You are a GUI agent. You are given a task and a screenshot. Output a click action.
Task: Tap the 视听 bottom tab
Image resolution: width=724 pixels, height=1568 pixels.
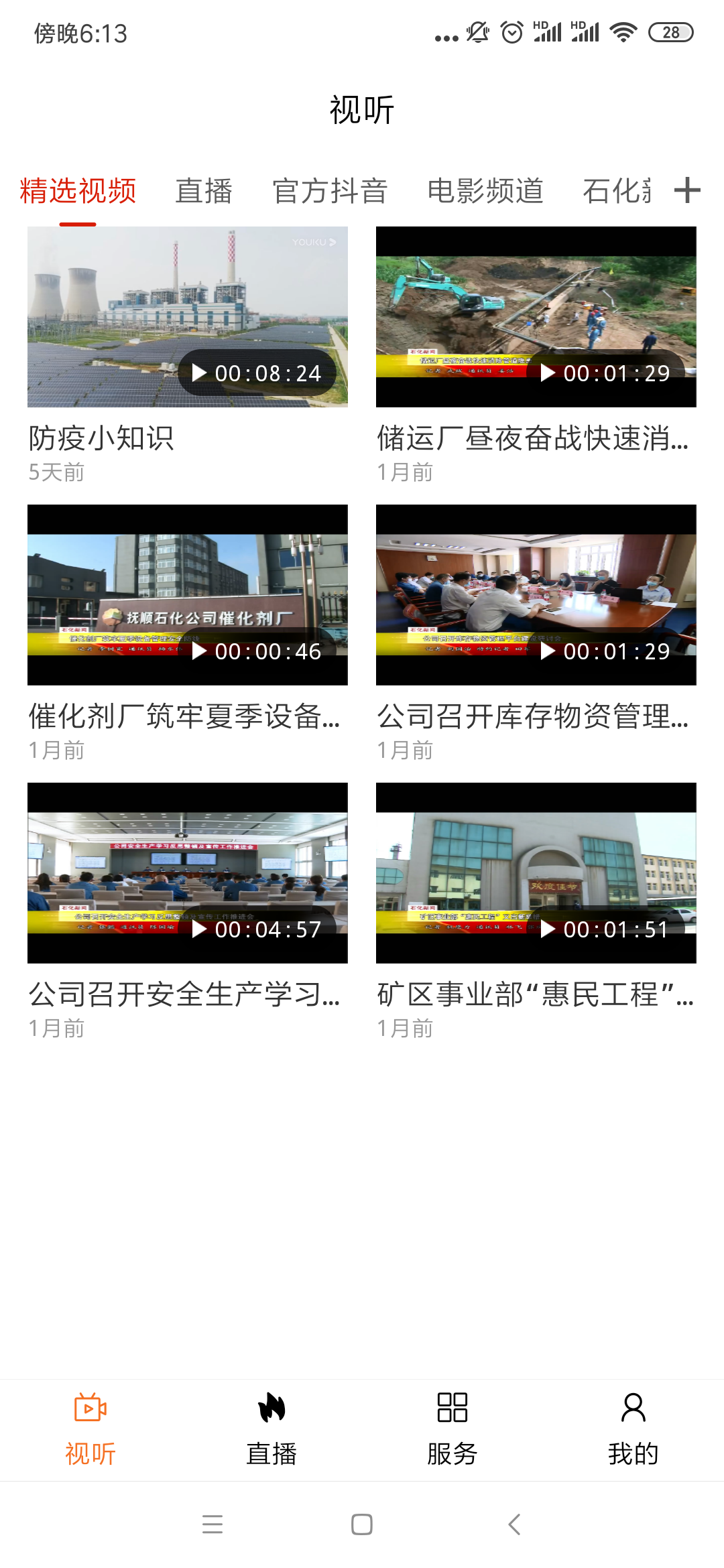click(x=90, y=1430)
